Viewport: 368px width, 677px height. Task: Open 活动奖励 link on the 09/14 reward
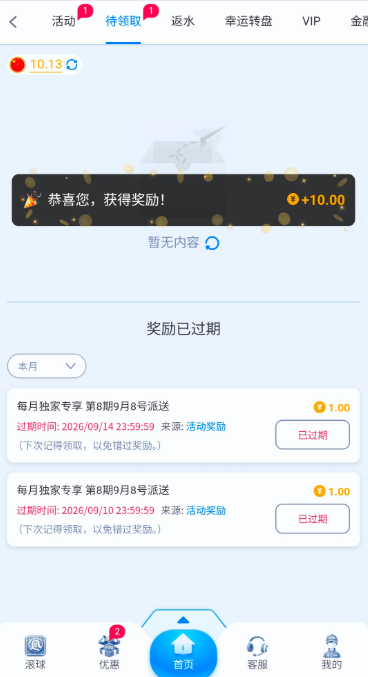click(x=206, y=427)
